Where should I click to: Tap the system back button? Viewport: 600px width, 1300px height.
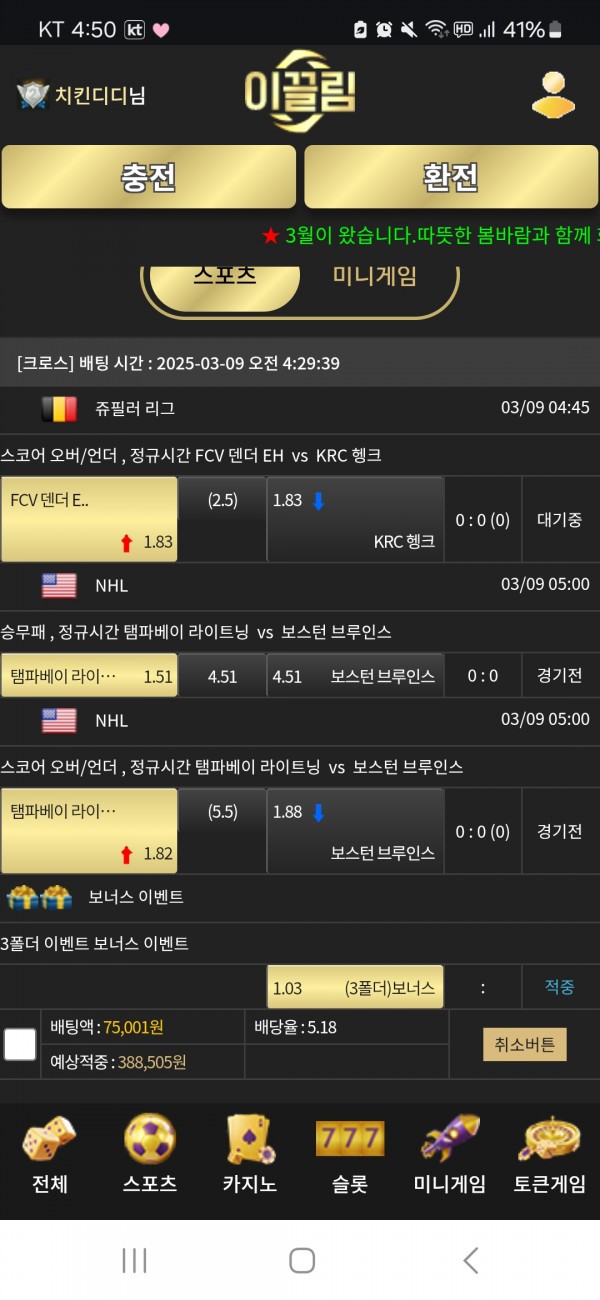471,1260
